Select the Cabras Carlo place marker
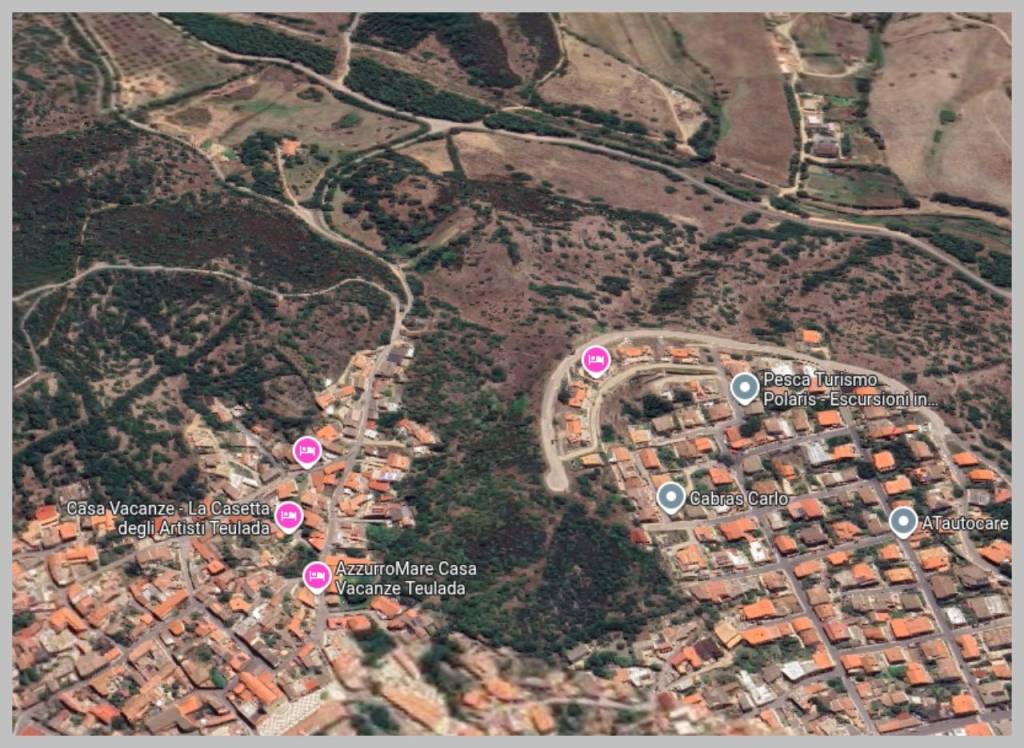Screen dimensions: 1024x748 click(671, 496)
